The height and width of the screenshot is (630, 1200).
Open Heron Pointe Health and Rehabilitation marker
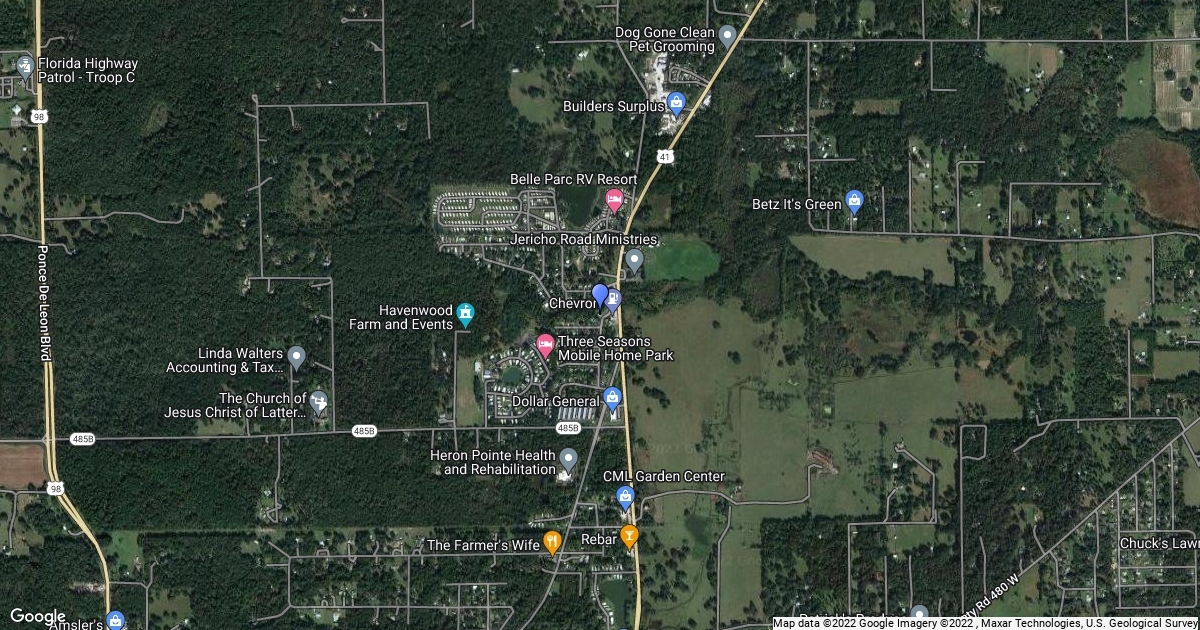click(568, 460)
